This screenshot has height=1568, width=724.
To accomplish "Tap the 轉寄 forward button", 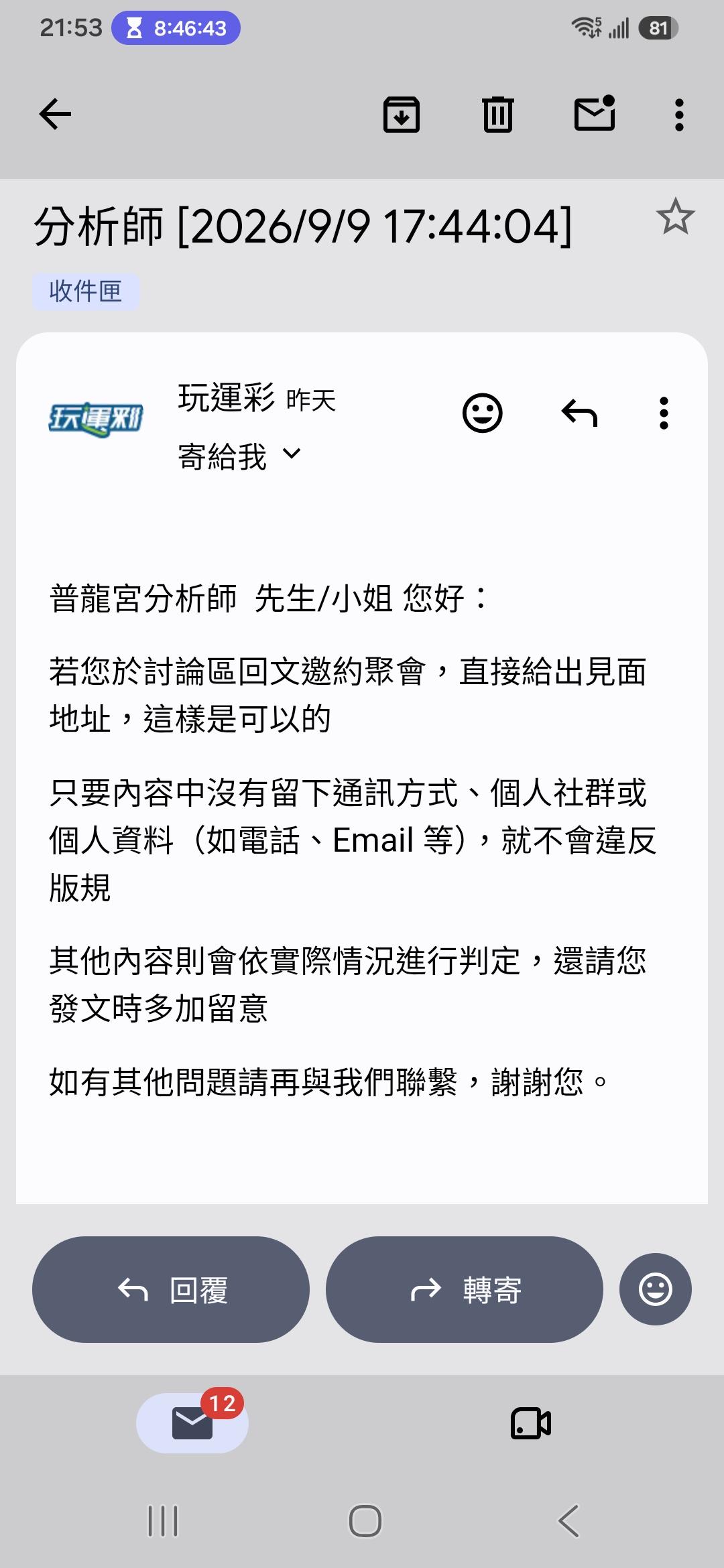I will click(x=465, y=1289).
